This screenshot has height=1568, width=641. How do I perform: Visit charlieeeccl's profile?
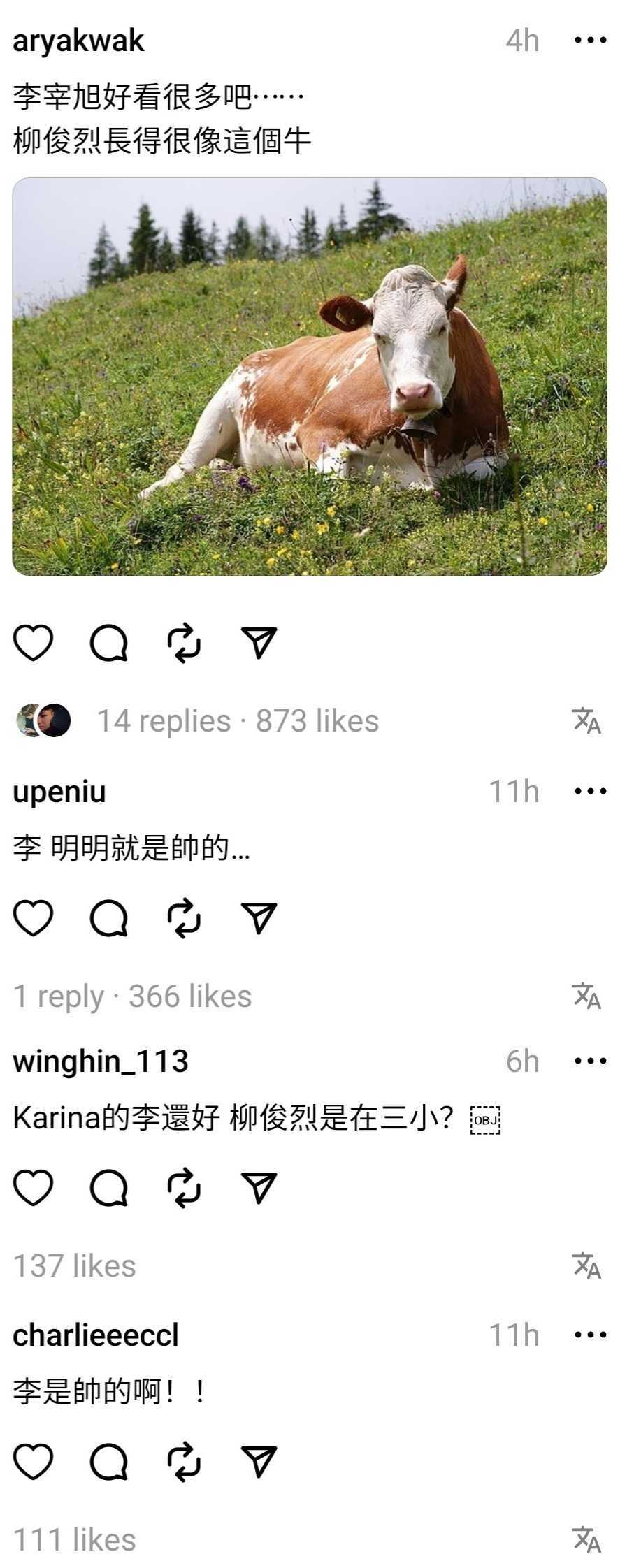pyautogui.click(x=96, y=1335)
